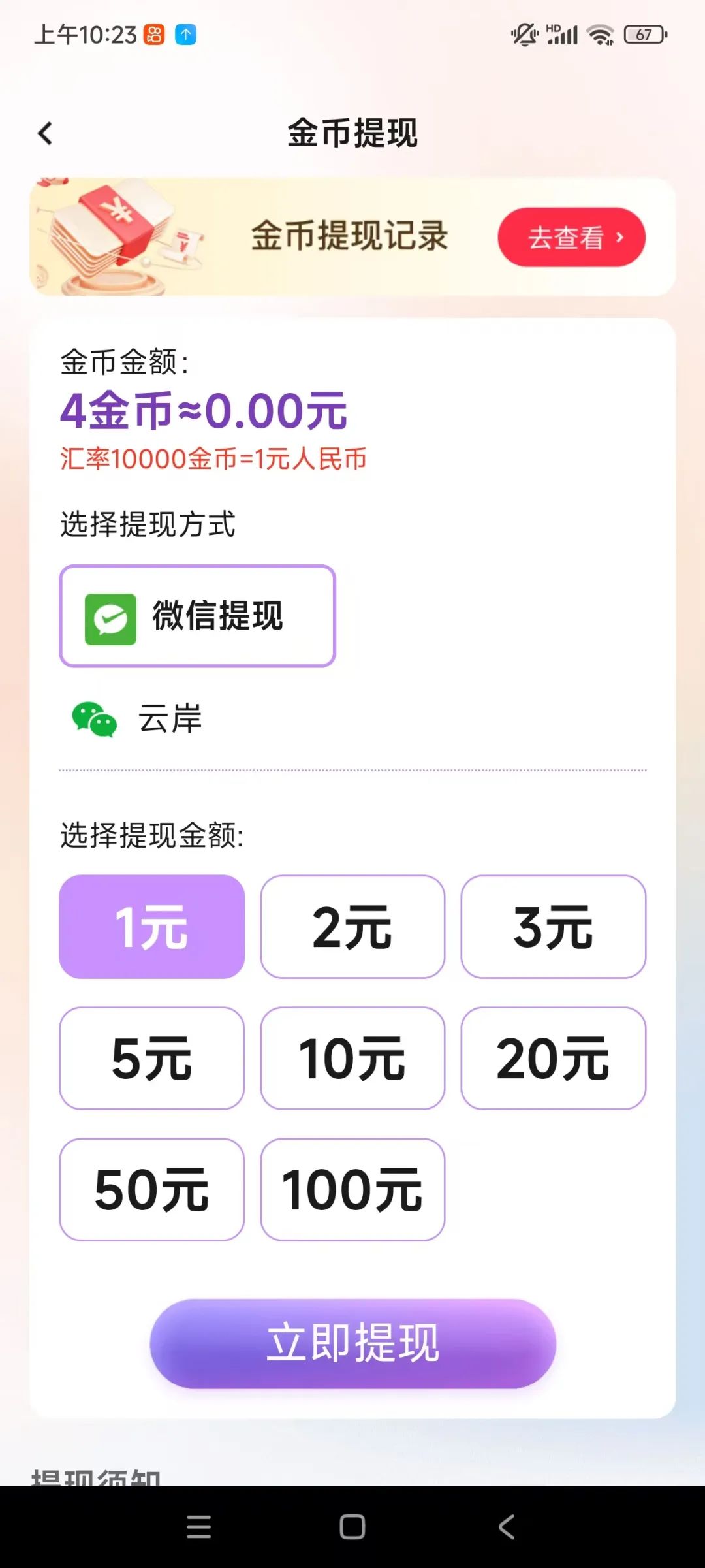Open the 金币提现记录 banner

click(x=352, y=236)
